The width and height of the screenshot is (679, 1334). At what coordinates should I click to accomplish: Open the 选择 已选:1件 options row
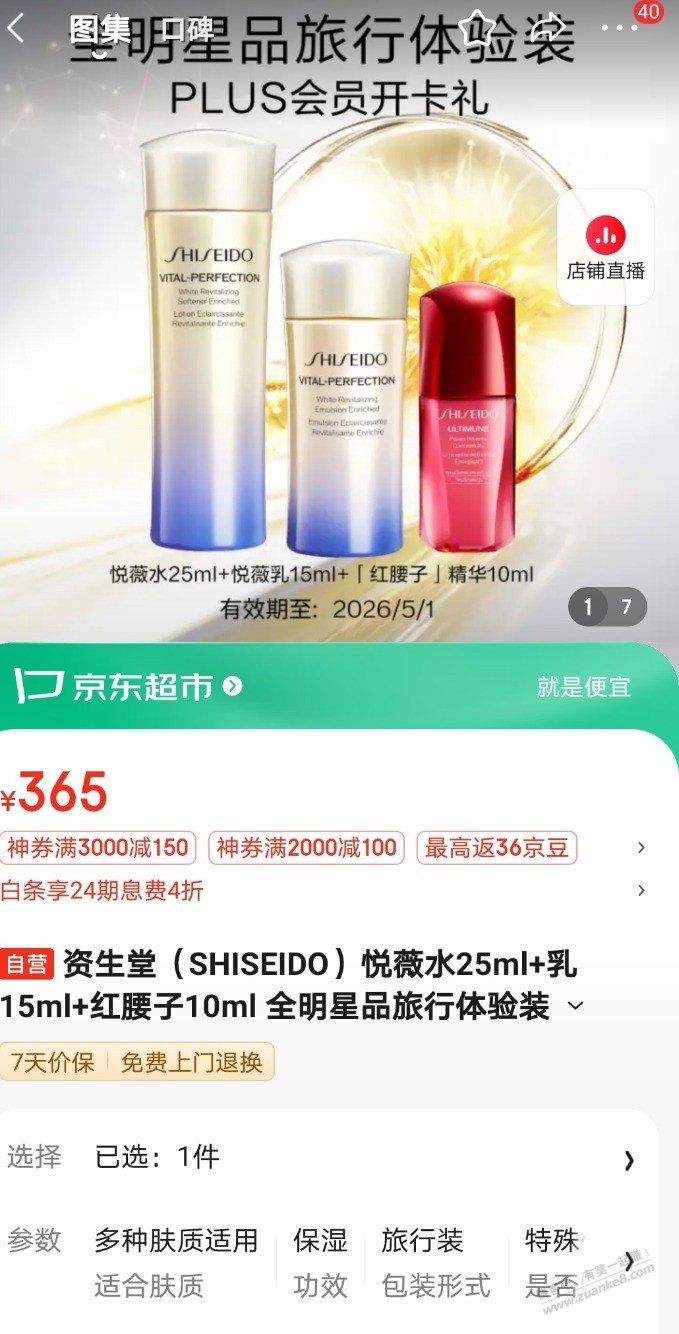click(320, 1158)
